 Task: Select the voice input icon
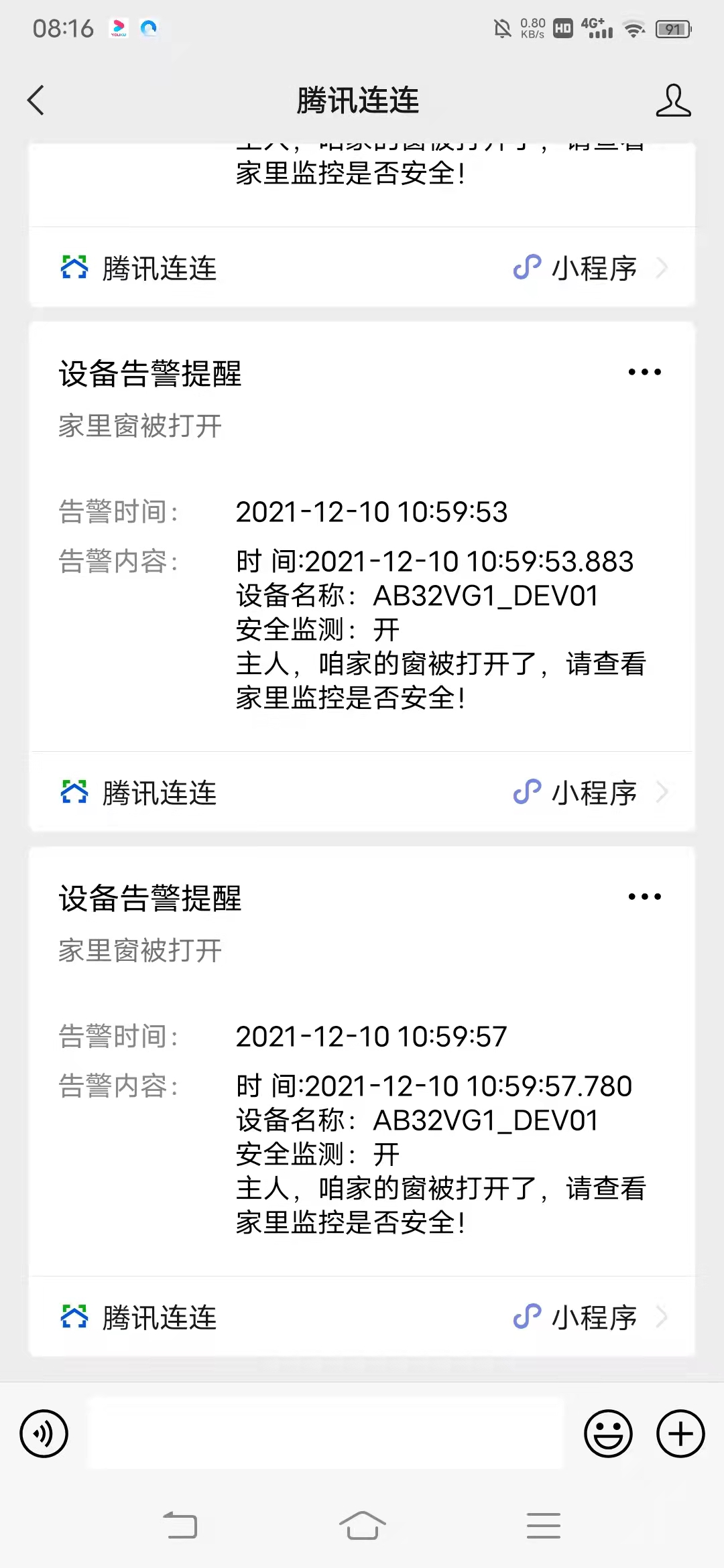pyautogui.click(x=44, y=1433)
